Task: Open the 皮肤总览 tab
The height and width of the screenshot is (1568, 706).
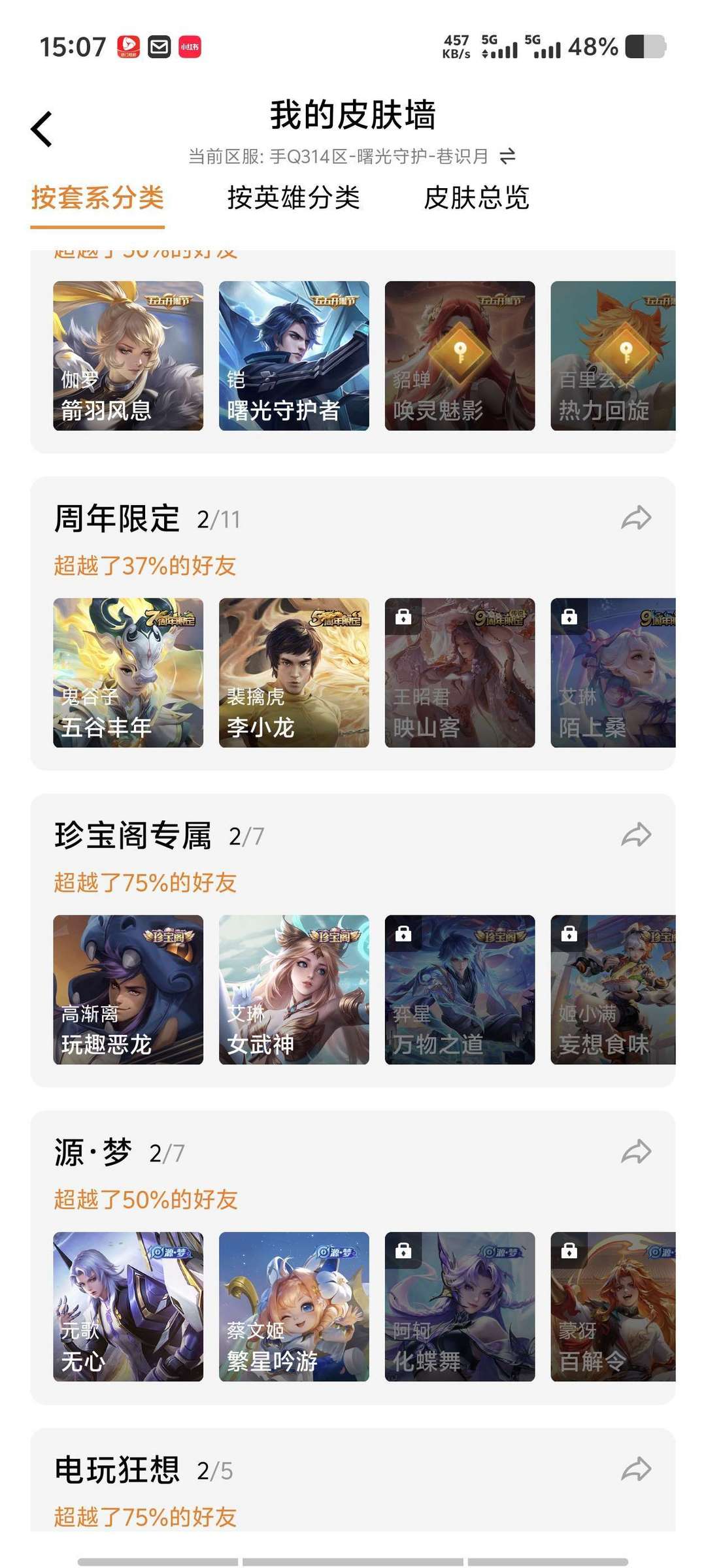Action: (x=479, y=201)
